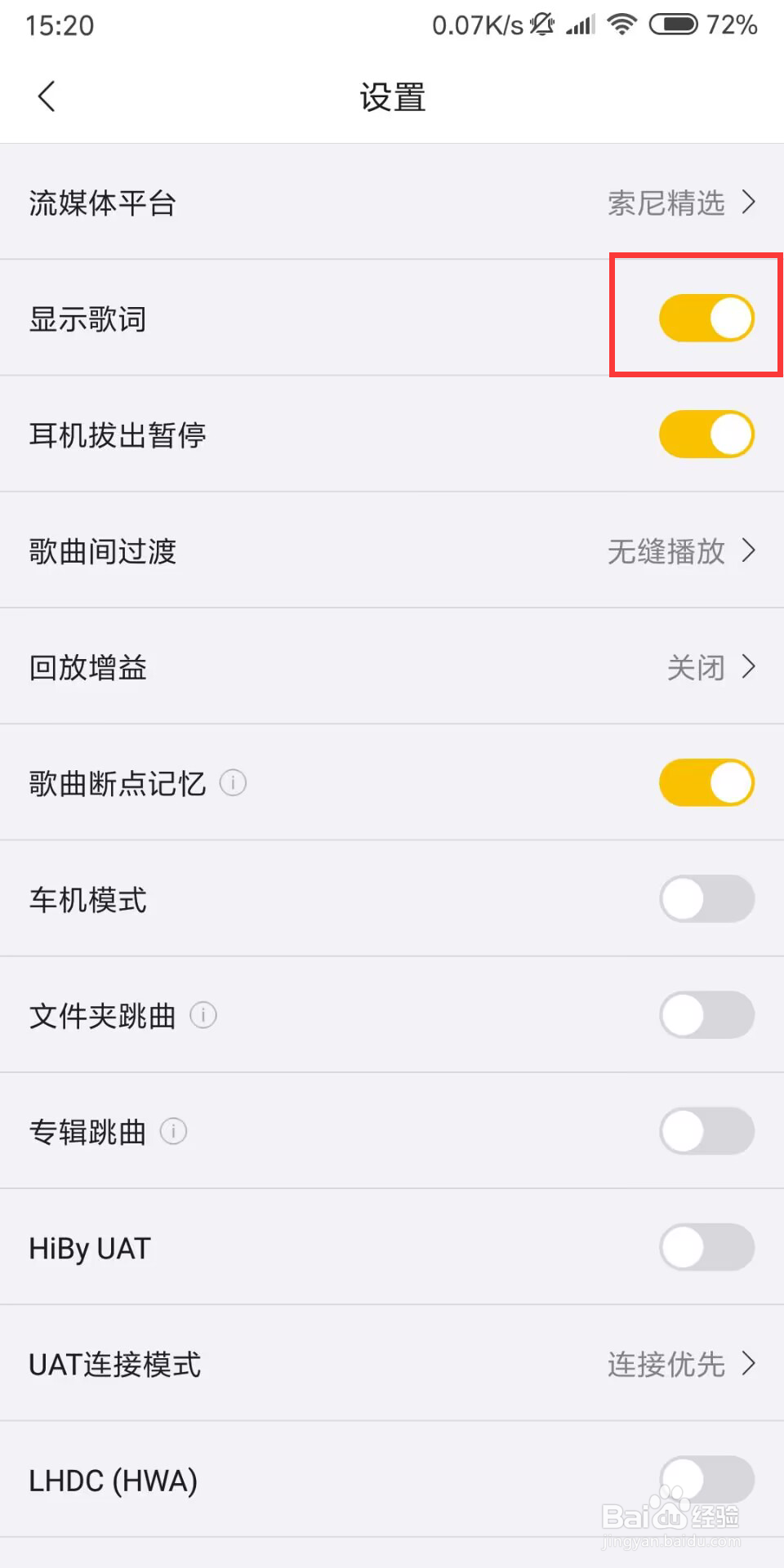Disable the 显示歌词 lyrics toggle
The height and width of the screenshot is (1568, 784).
pos(706,318)
